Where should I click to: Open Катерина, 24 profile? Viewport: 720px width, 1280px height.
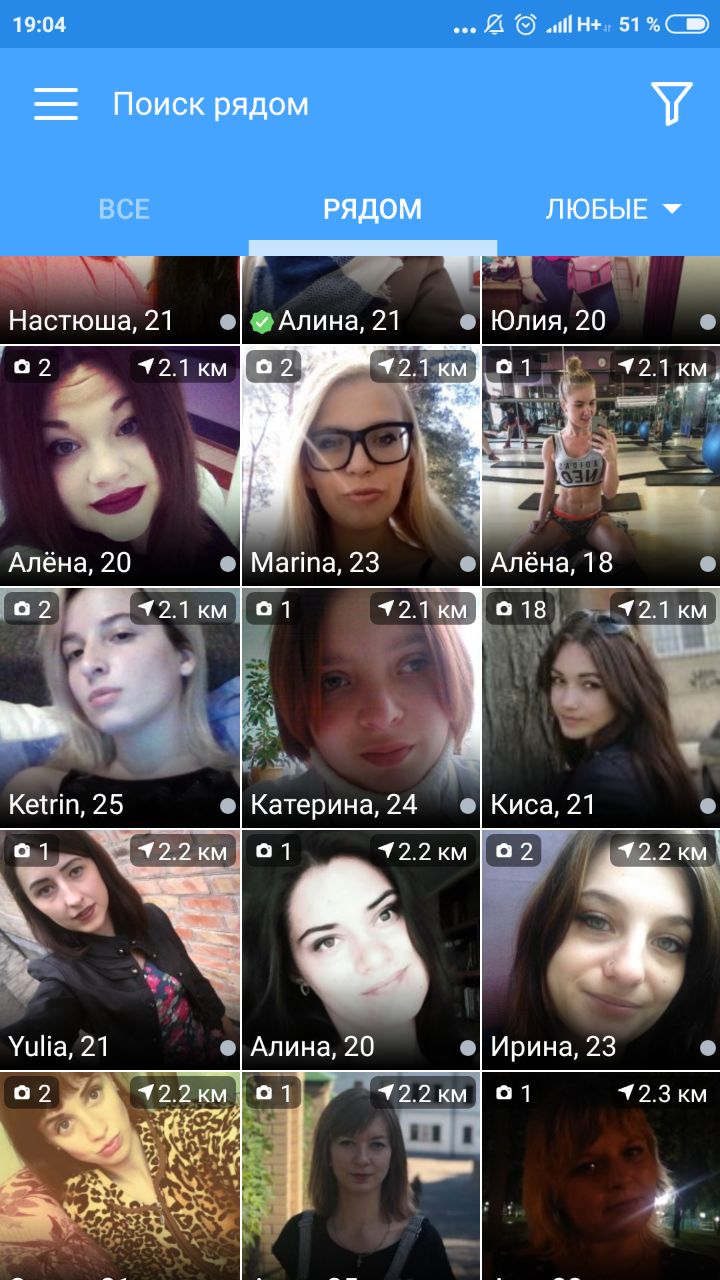click(x=361, y=708)
